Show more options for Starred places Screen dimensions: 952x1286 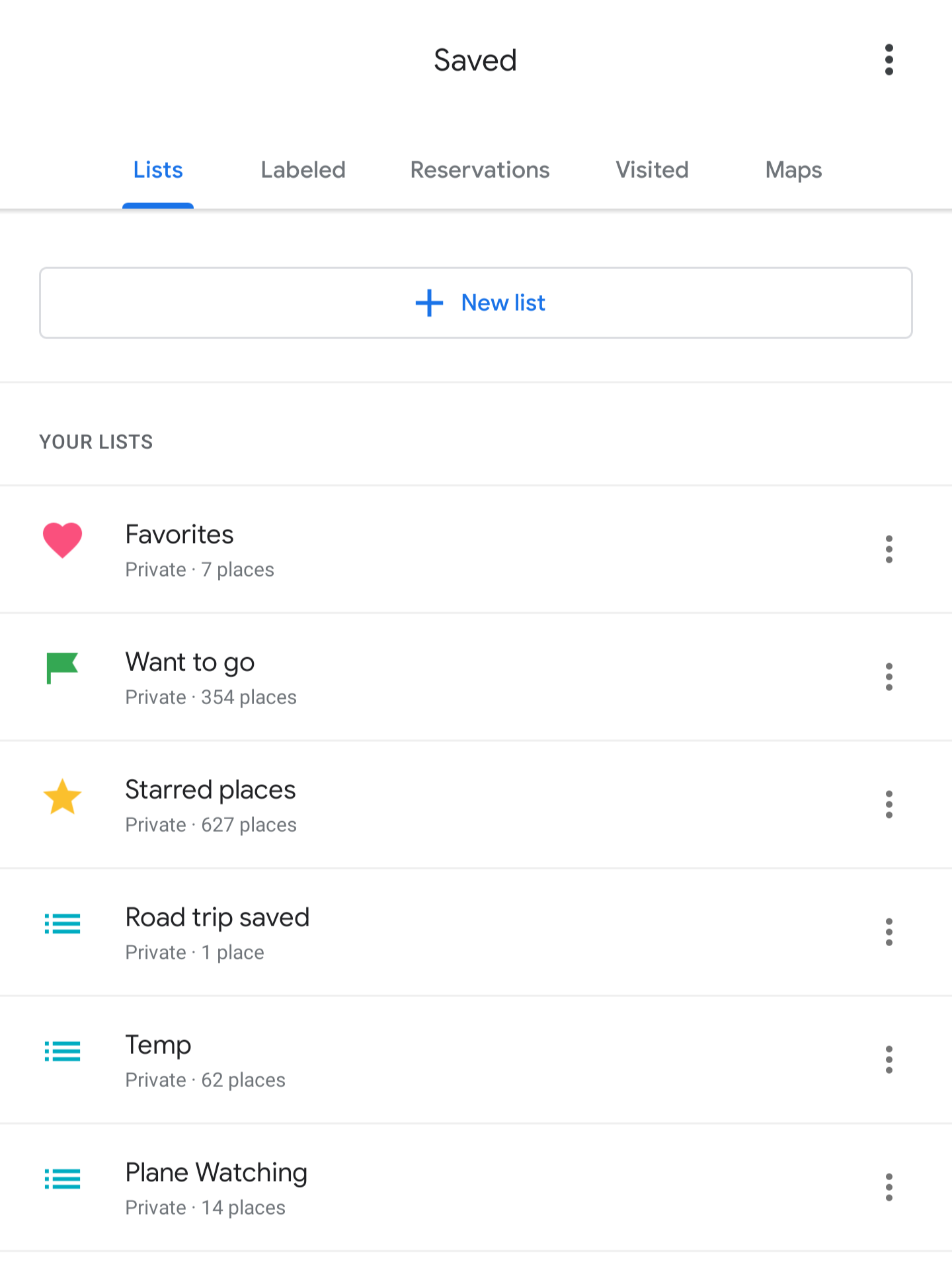889,805
